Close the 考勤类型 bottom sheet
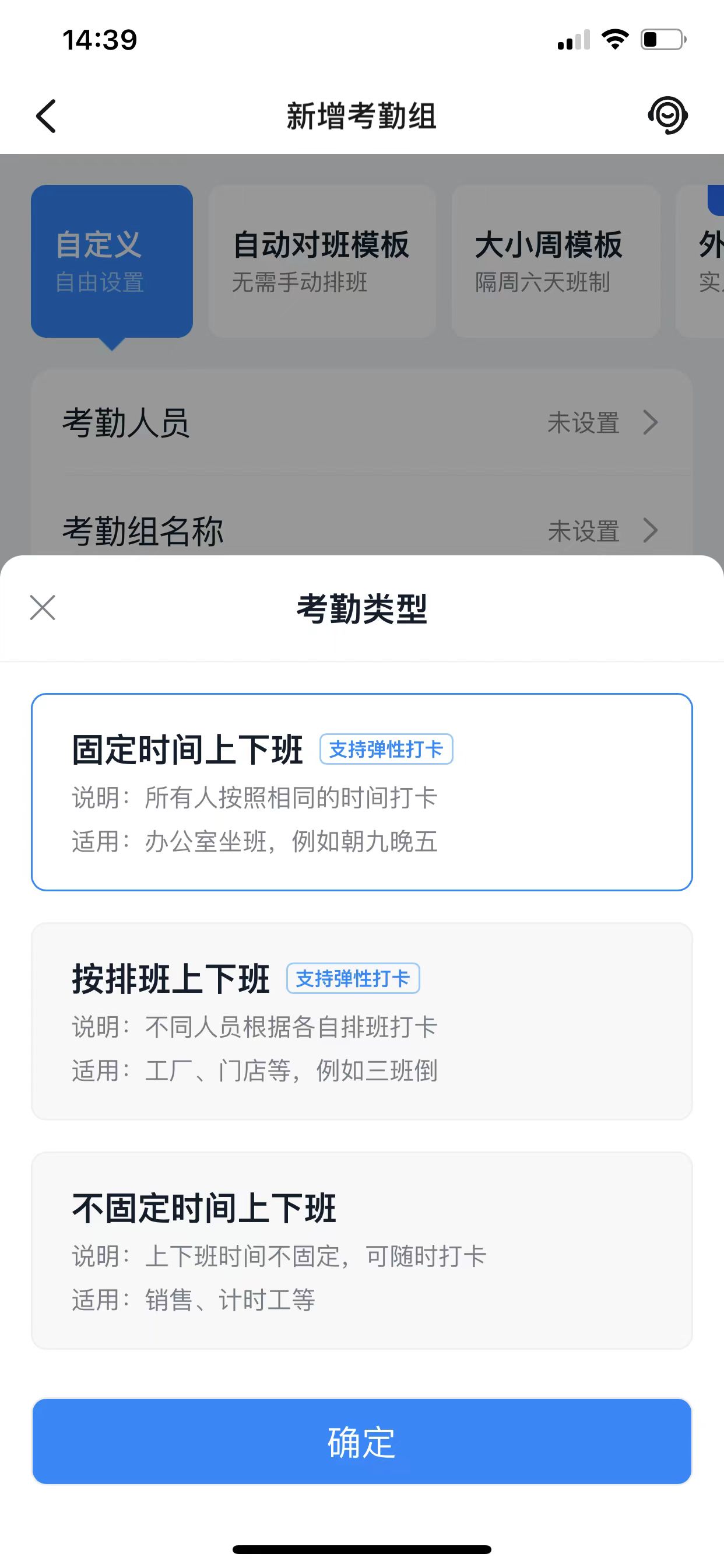 (x=43, y=607)
